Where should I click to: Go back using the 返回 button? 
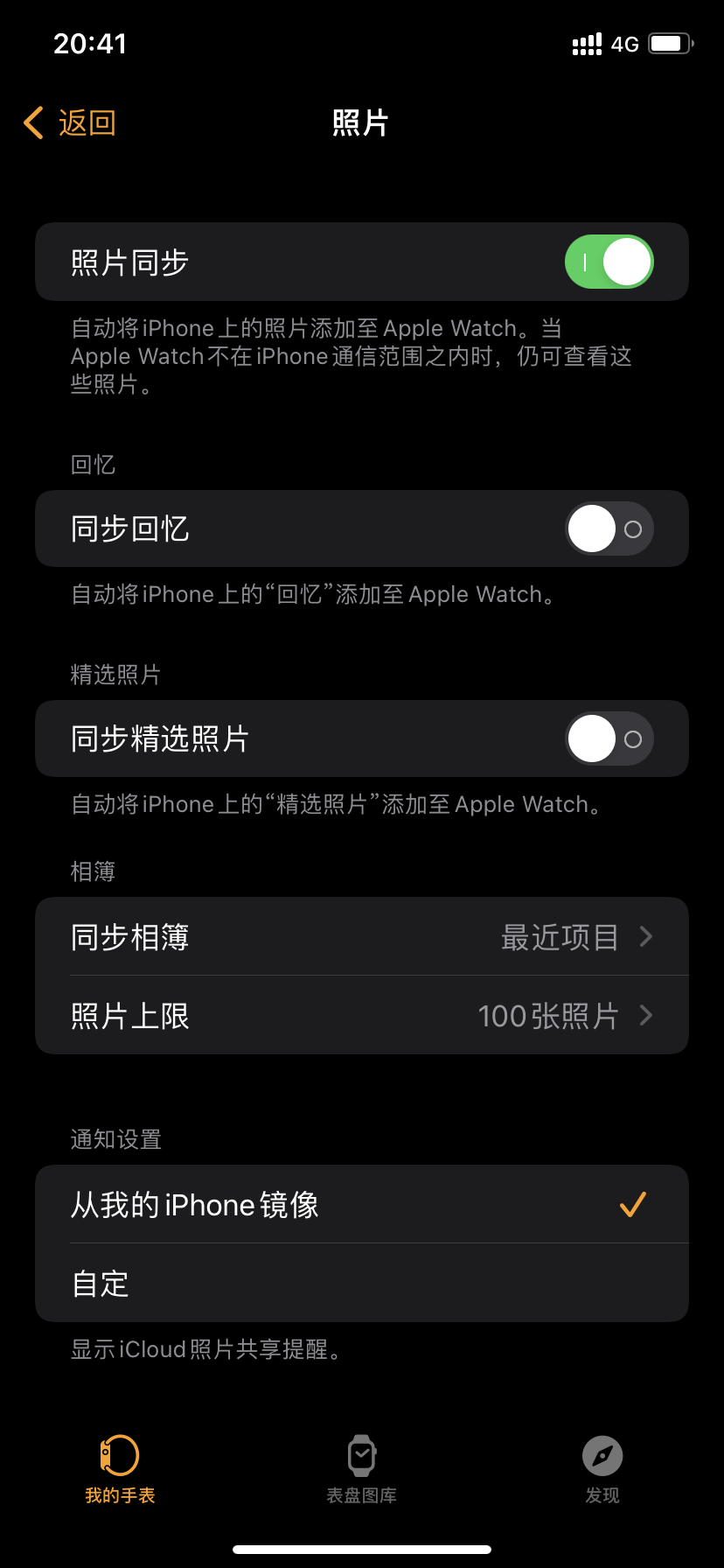click(70, 123)
